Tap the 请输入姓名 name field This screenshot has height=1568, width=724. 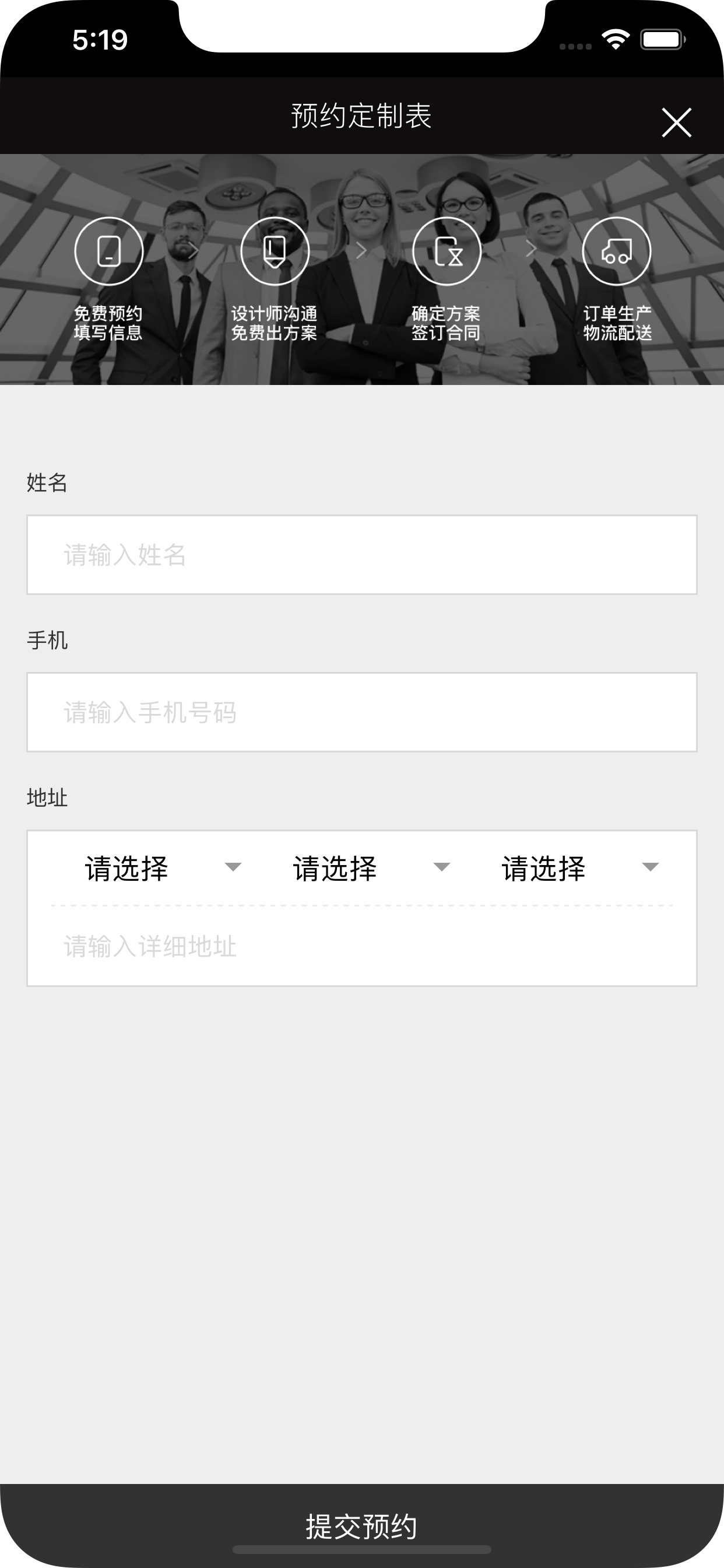[362, 555]
